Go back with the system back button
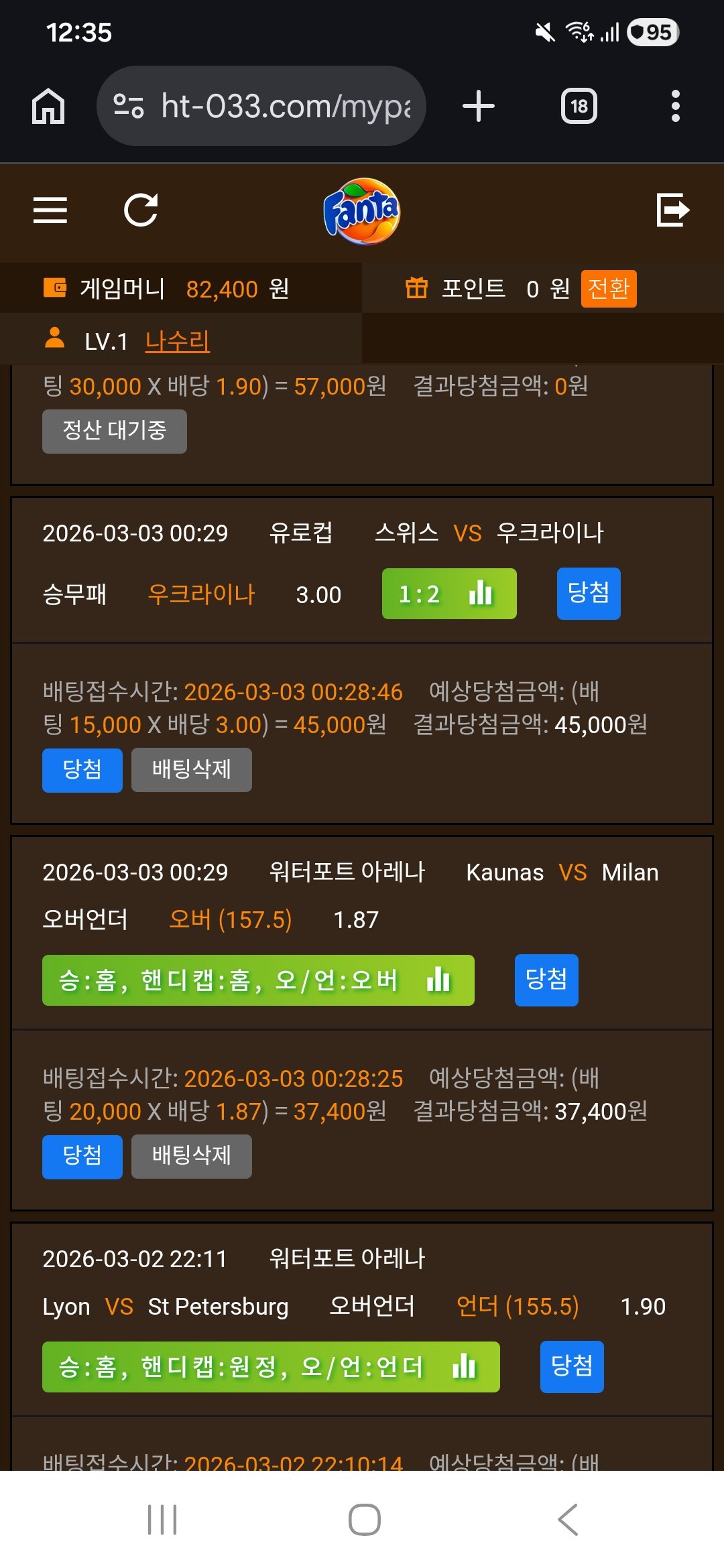Screen dimensions: 724x1568 pyautogui.click(x=567, y=1520)
